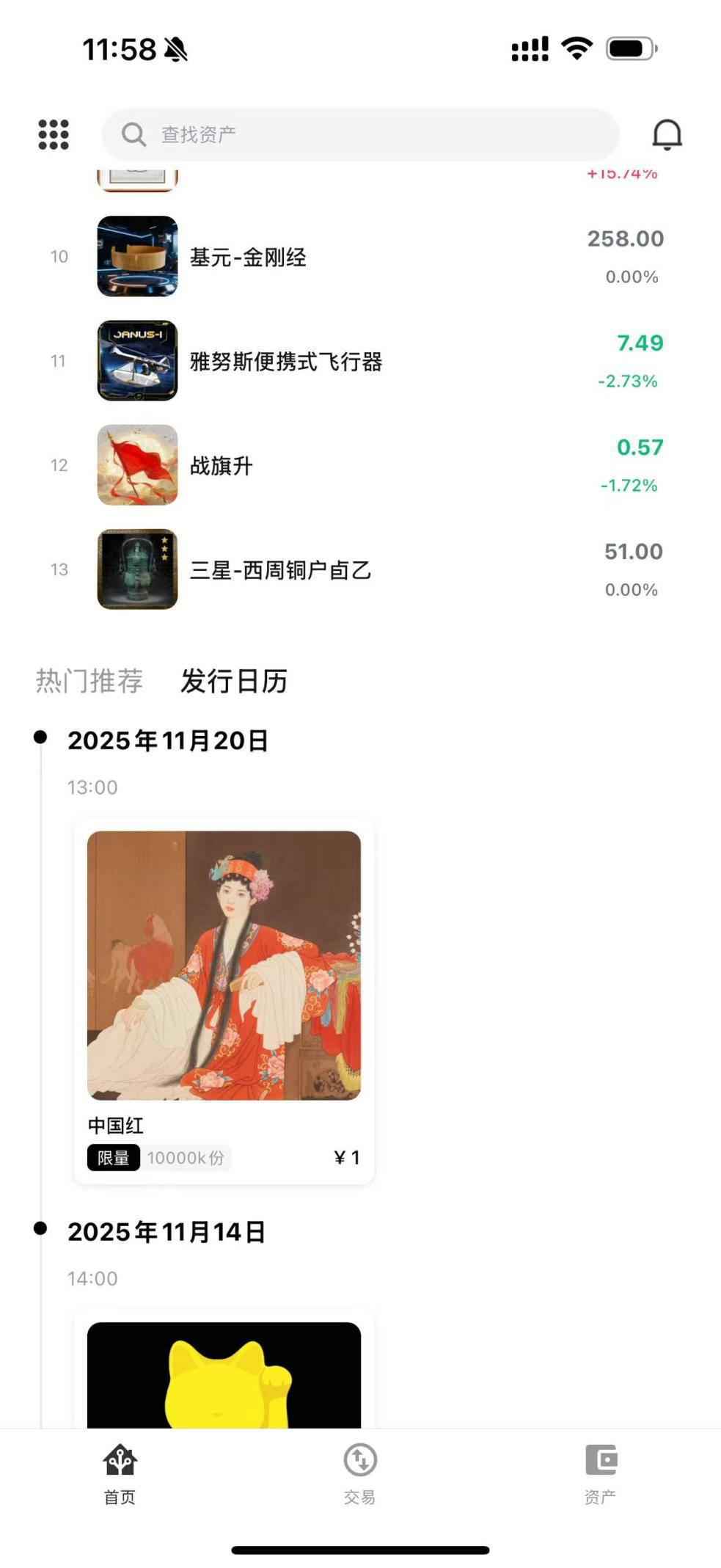Go to the 首页 tab
The width and height of the screenshot is (721, 1568).
(x=120, y=1475)
